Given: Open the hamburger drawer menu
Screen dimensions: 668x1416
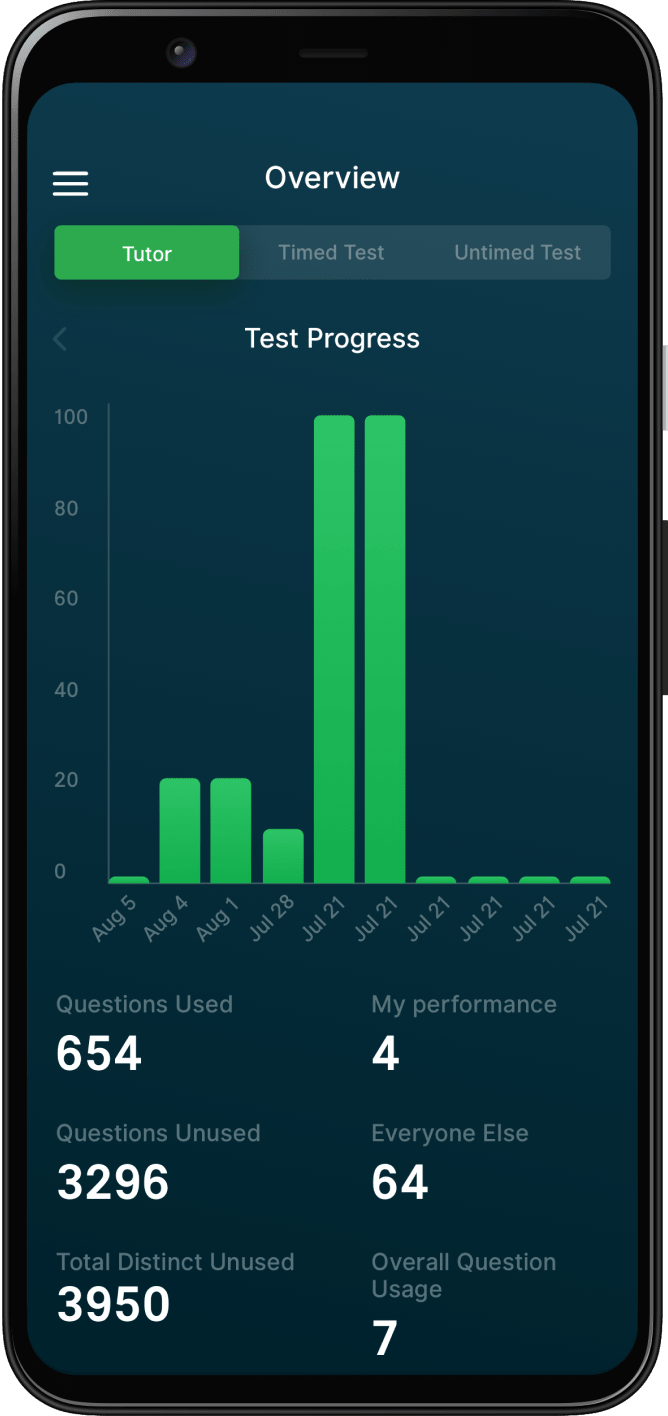Looking at the screenshot, I should pyautogui.click(x=70, y=183).
